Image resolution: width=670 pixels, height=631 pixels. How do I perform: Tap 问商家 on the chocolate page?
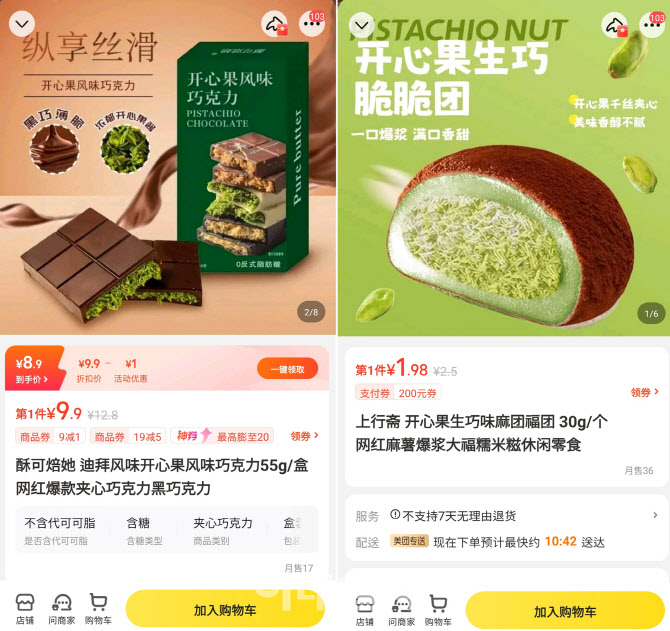(62, 609)
